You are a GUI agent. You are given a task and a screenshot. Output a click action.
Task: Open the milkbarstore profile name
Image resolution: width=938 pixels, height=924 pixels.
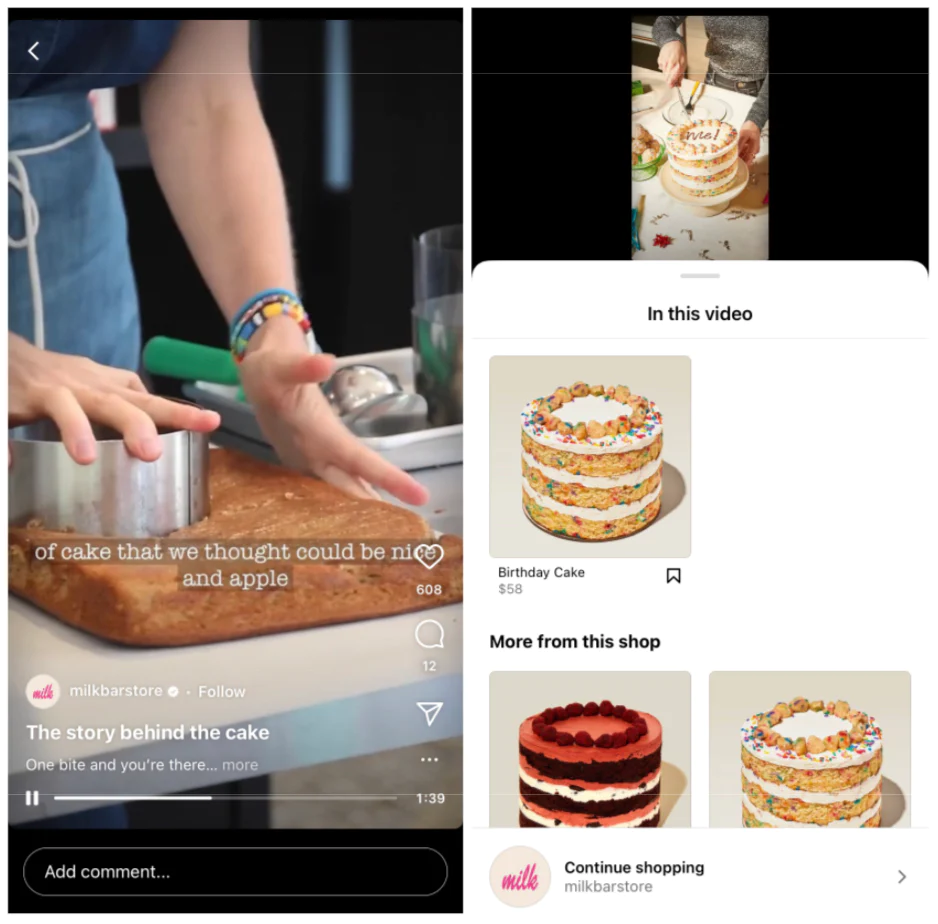pos(115,691)
